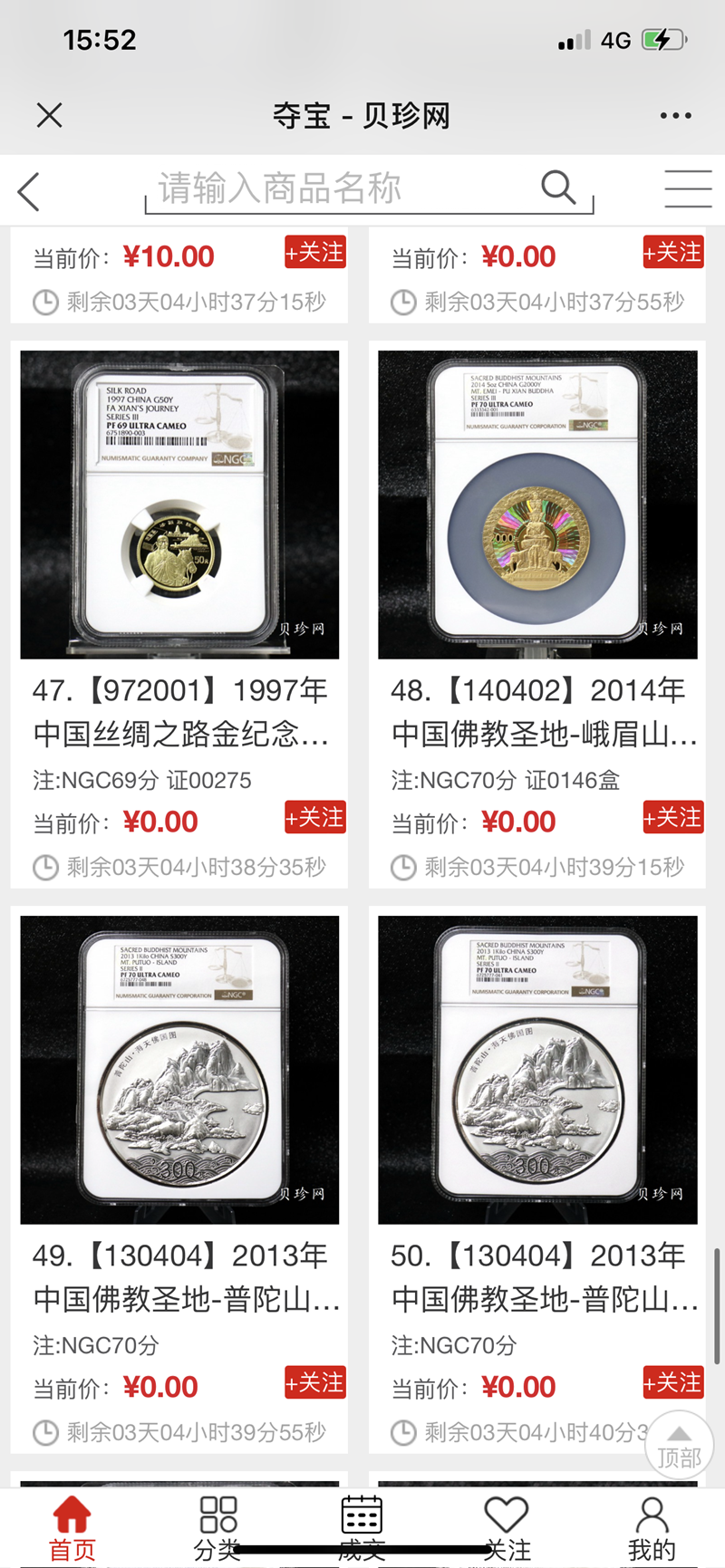Image resolution: width=725 pixels, height=1568 pixels.
Task: Tap the magnifier search icon
Action: 558,188
